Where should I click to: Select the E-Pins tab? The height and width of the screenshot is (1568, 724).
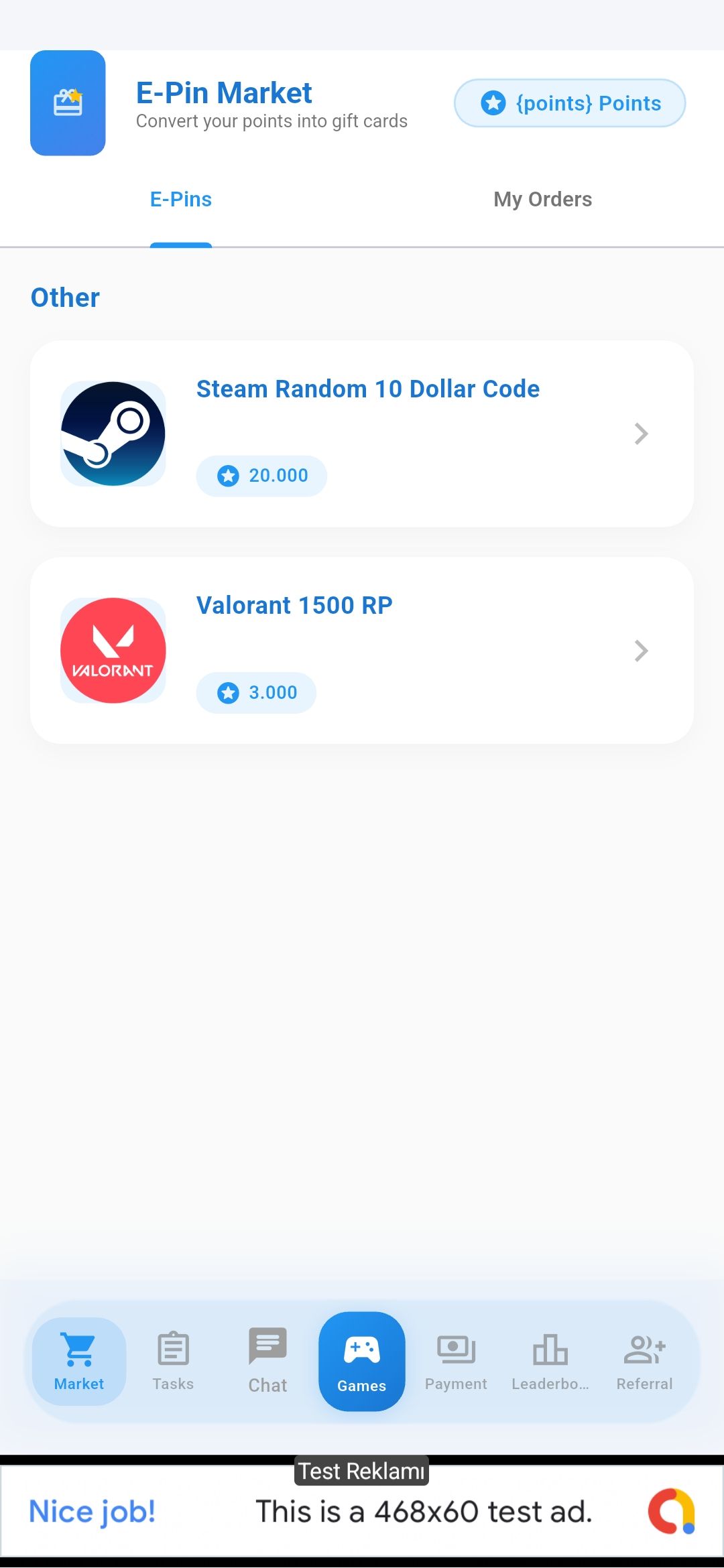coord(181,200)
